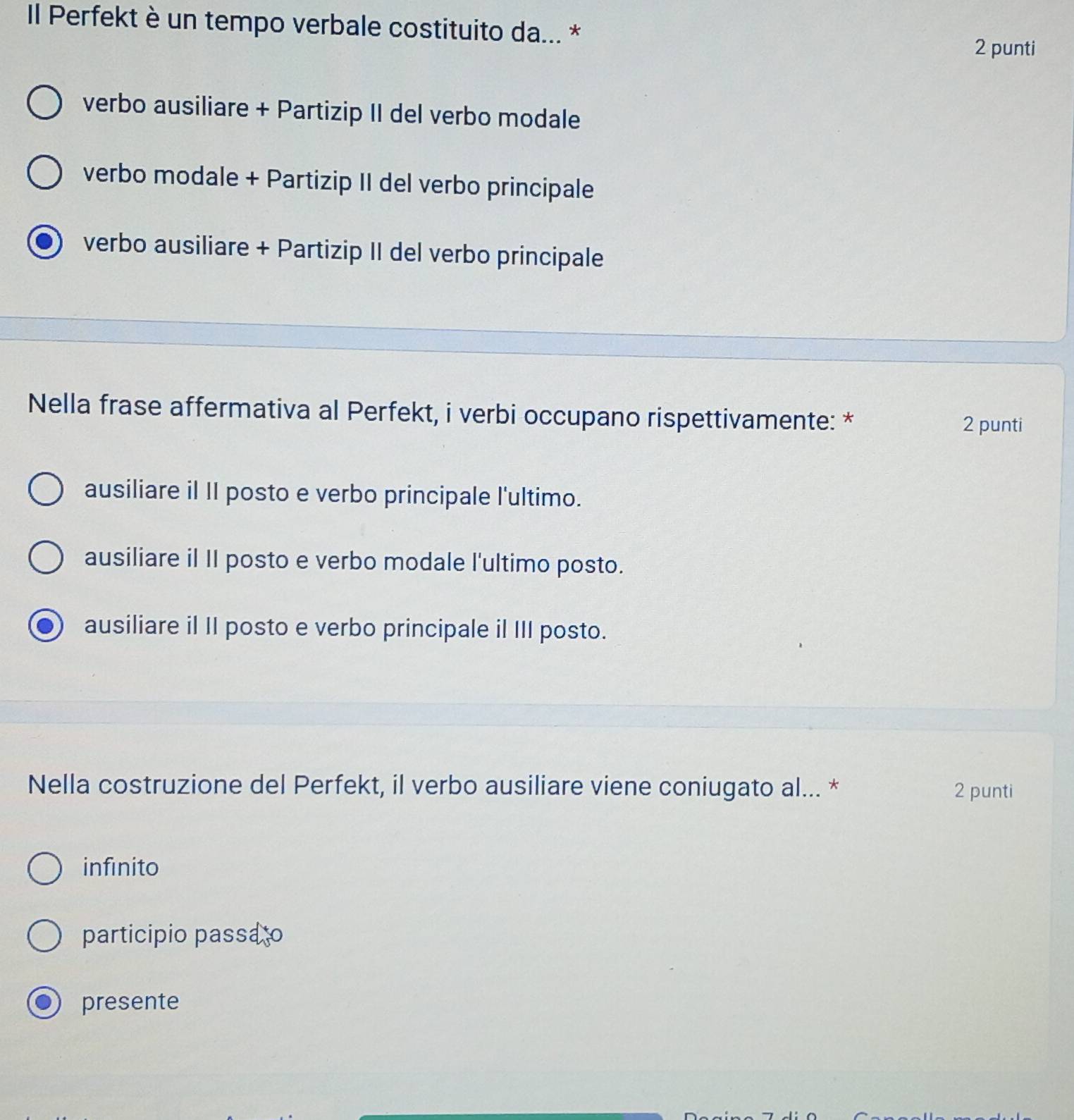The height and width of the screenshot is (1120, 1074).
Task: Mark "presente" as the answer
Action: [44, 1002]
